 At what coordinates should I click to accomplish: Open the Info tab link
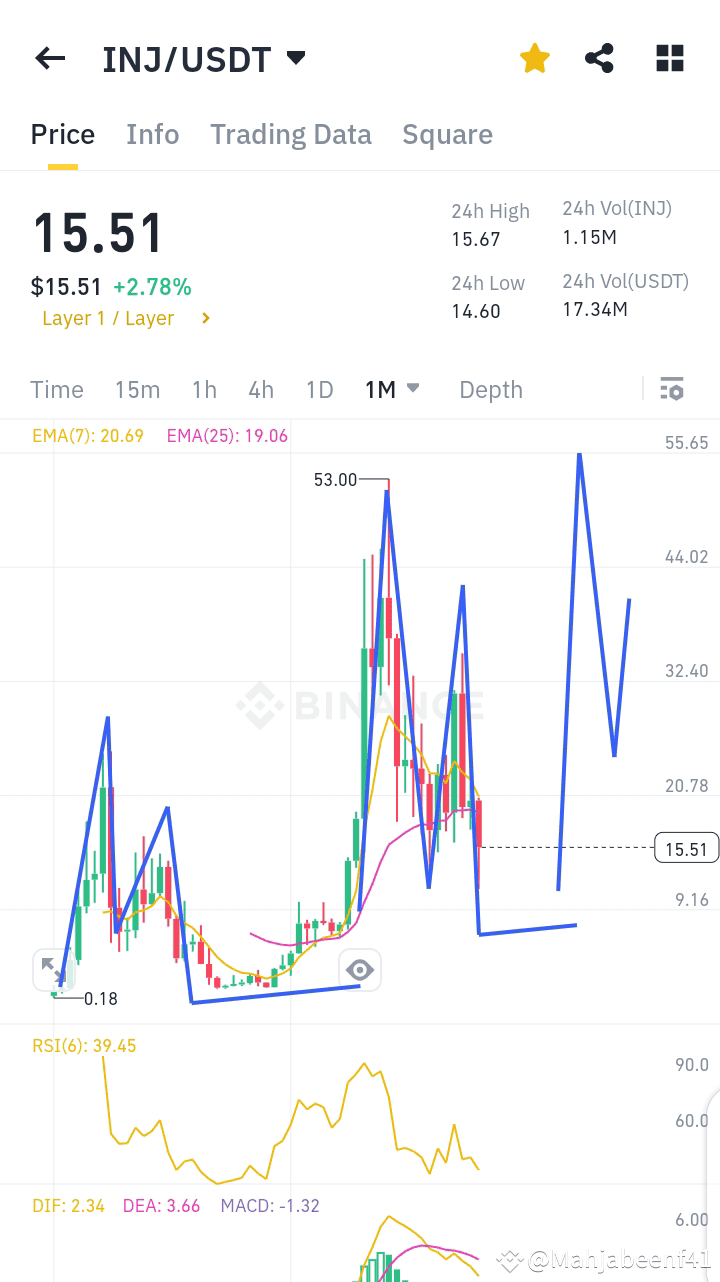152,134
